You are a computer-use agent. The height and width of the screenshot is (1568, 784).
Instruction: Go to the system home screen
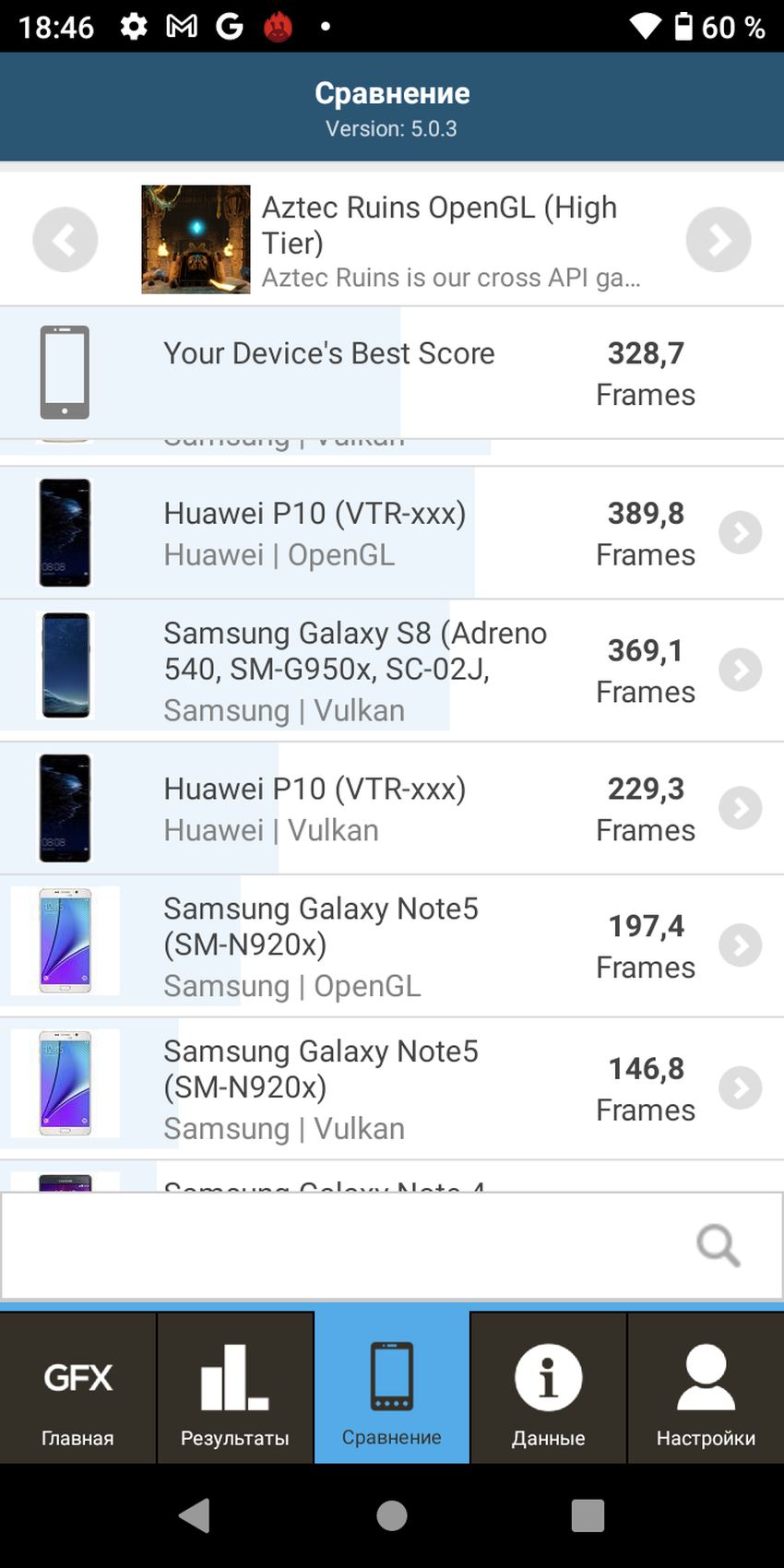tap(392, 1515)
